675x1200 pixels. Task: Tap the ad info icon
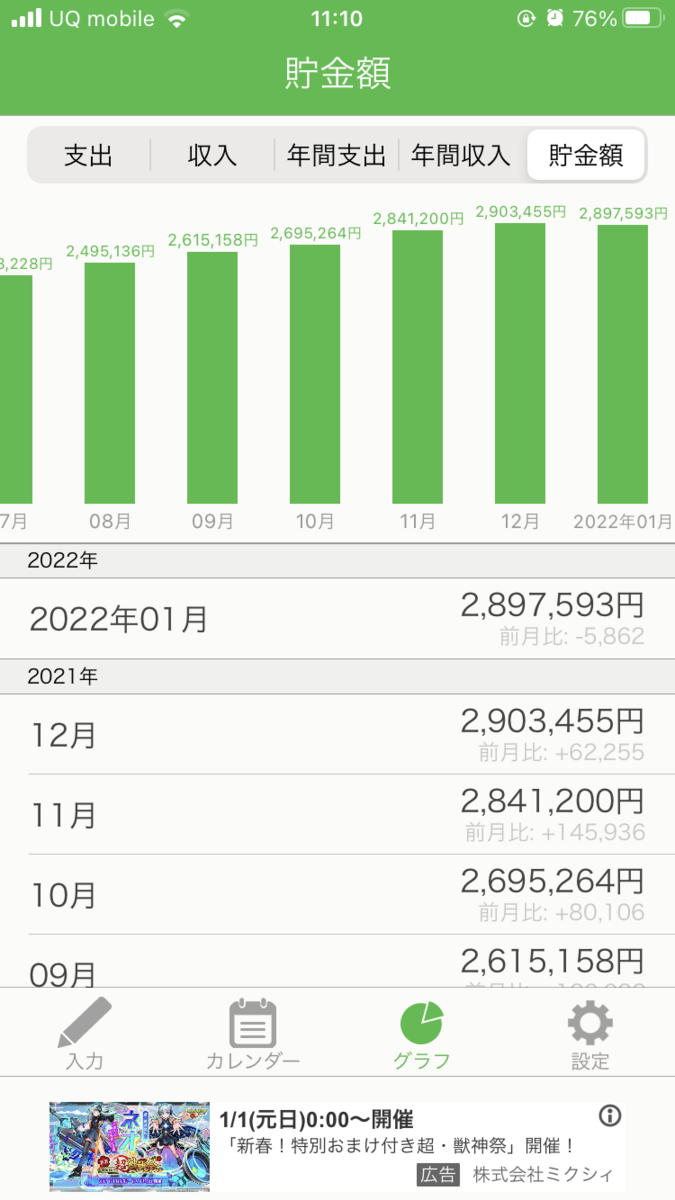(x=610, y=1116)
